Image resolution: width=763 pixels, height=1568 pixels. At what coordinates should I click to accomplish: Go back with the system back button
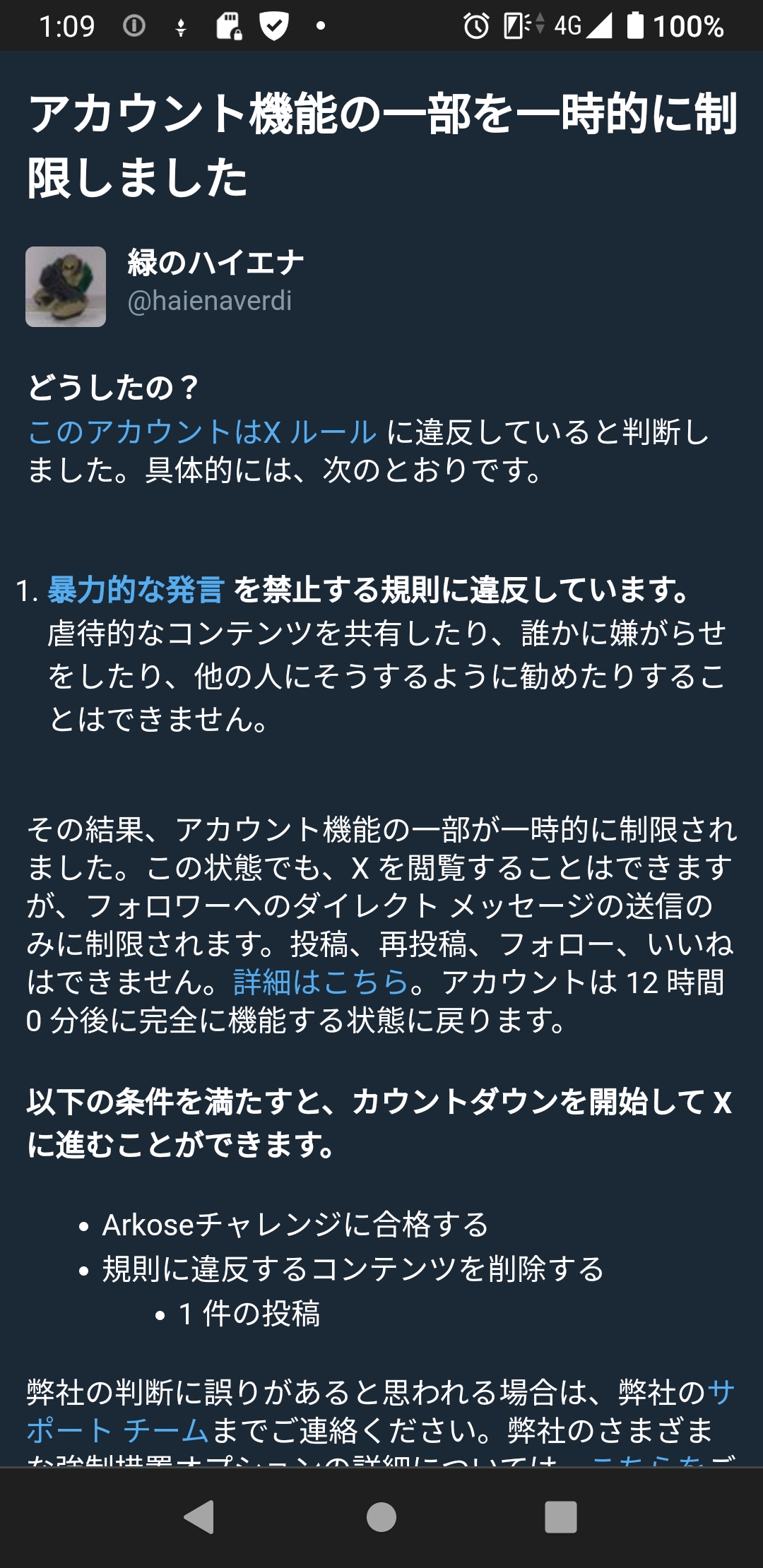tap(199, 1516)
